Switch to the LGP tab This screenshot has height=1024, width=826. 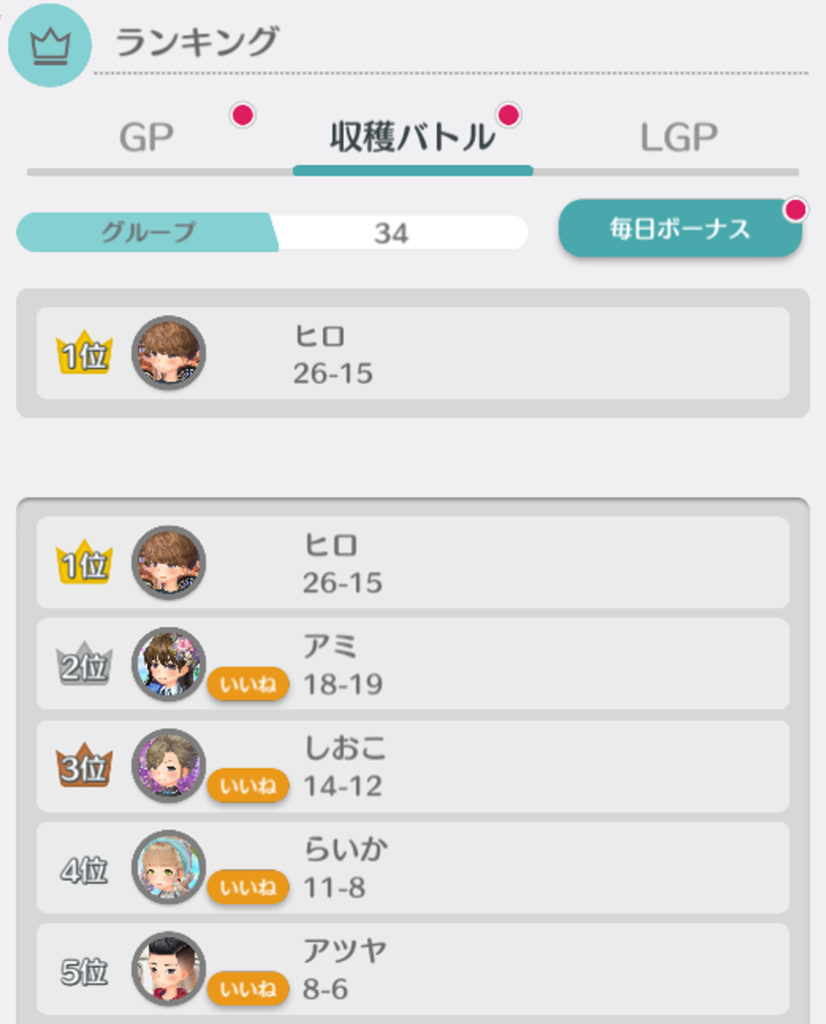point(678,138)
